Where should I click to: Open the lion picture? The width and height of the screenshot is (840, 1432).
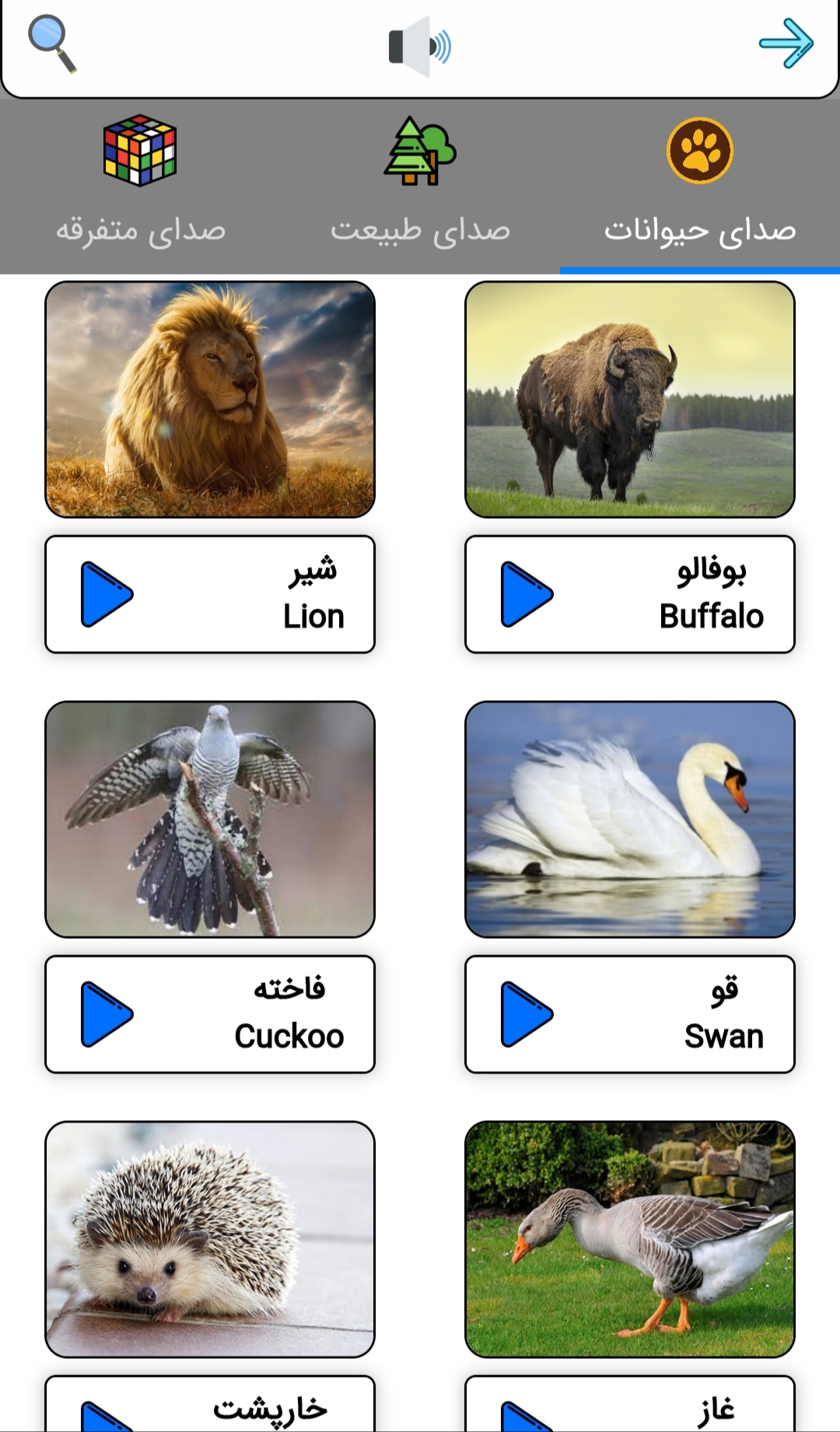[x=210, y=400]
